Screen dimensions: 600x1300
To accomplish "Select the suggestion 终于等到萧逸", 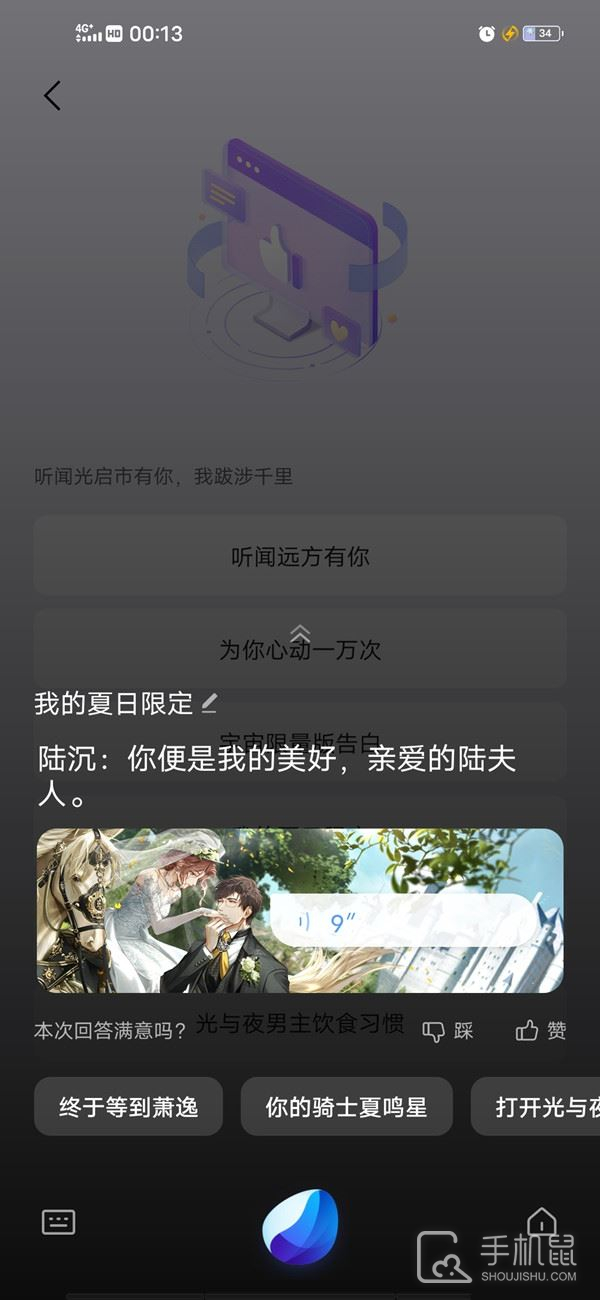I will click(x=128, y=1106).
